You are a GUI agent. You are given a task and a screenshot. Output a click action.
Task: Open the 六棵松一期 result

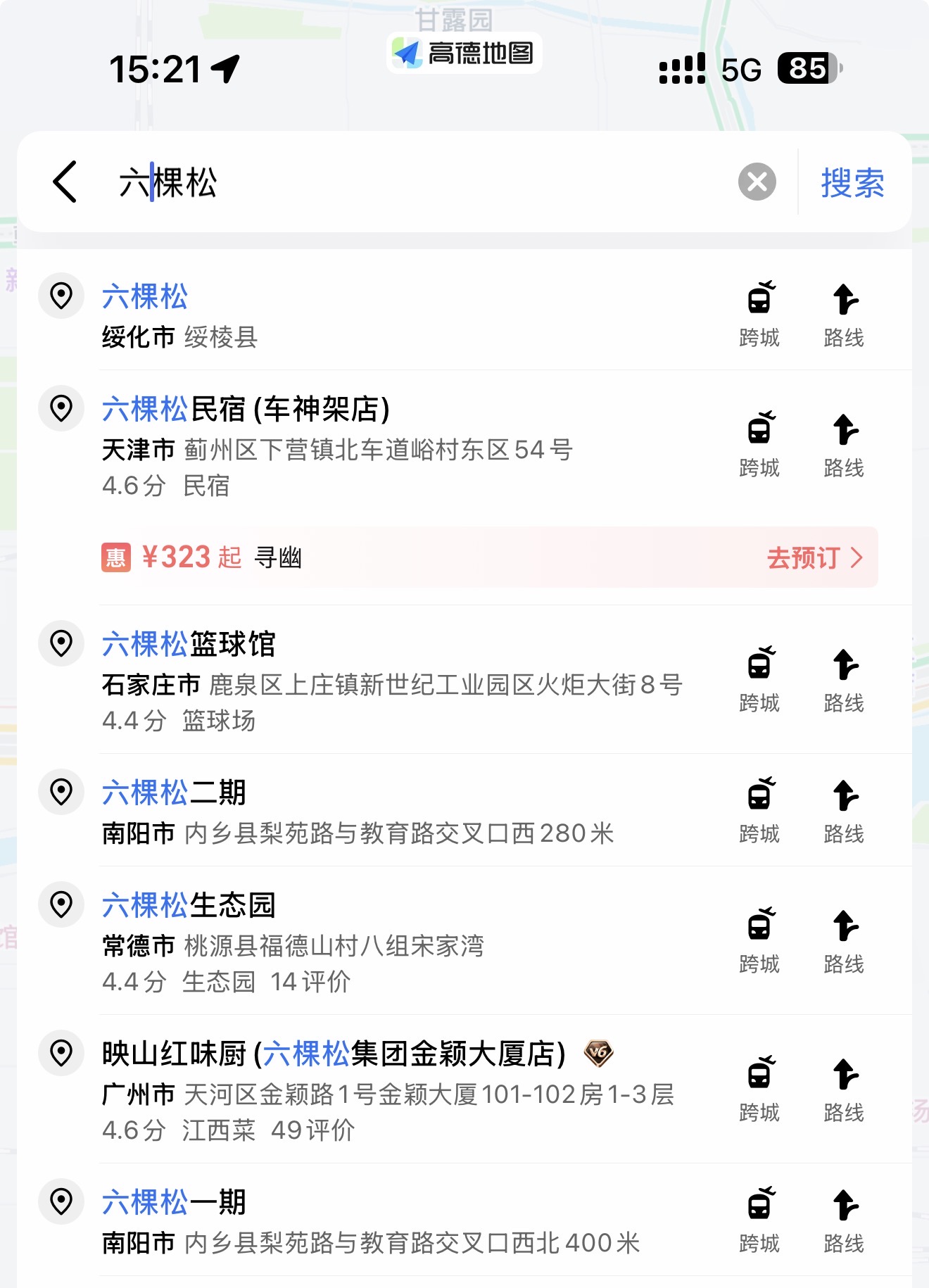(380, 1220)
